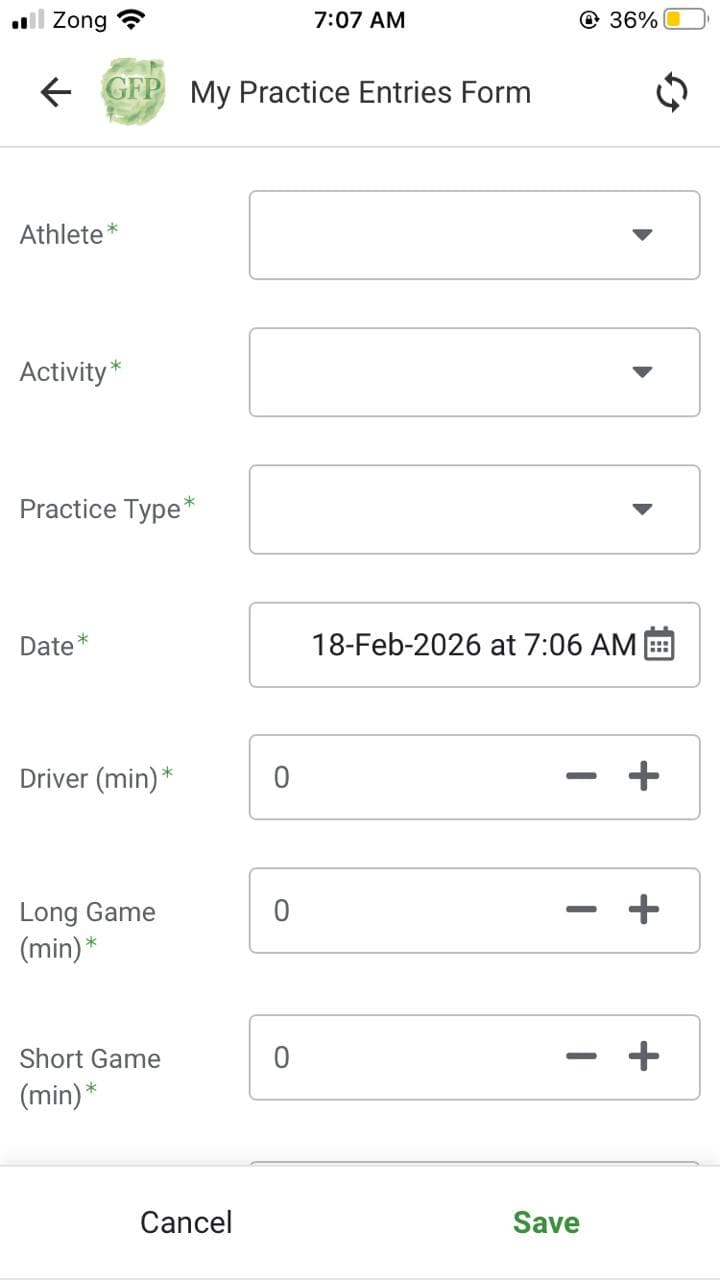The width and height of the screenshot is (720, 1280).
Task: Increase Driver minutes with plus icon
Action: coord(644,776)
